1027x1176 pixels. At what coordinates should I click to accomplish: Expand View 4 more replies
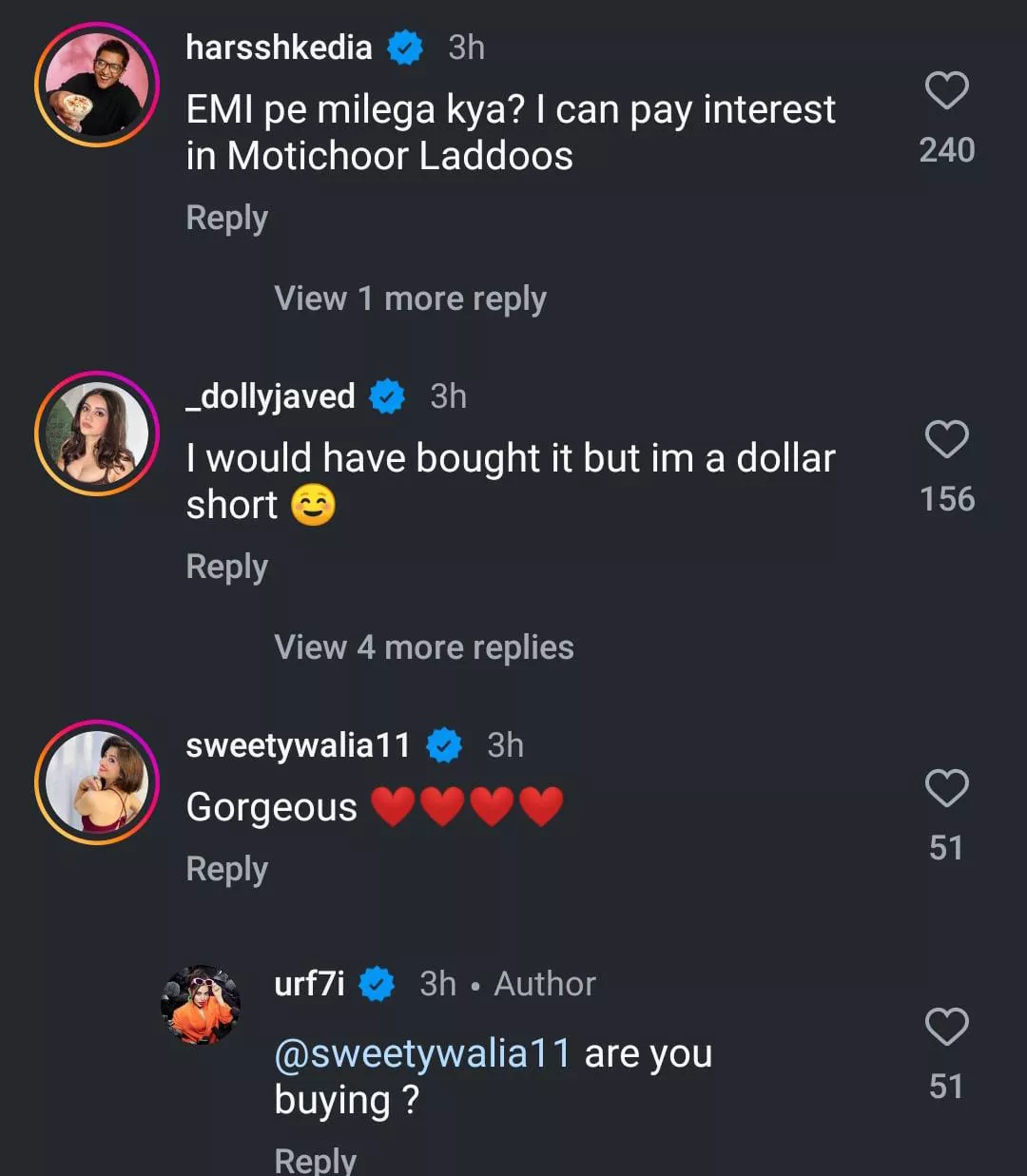pyautogui.click(x=423, y=647)
